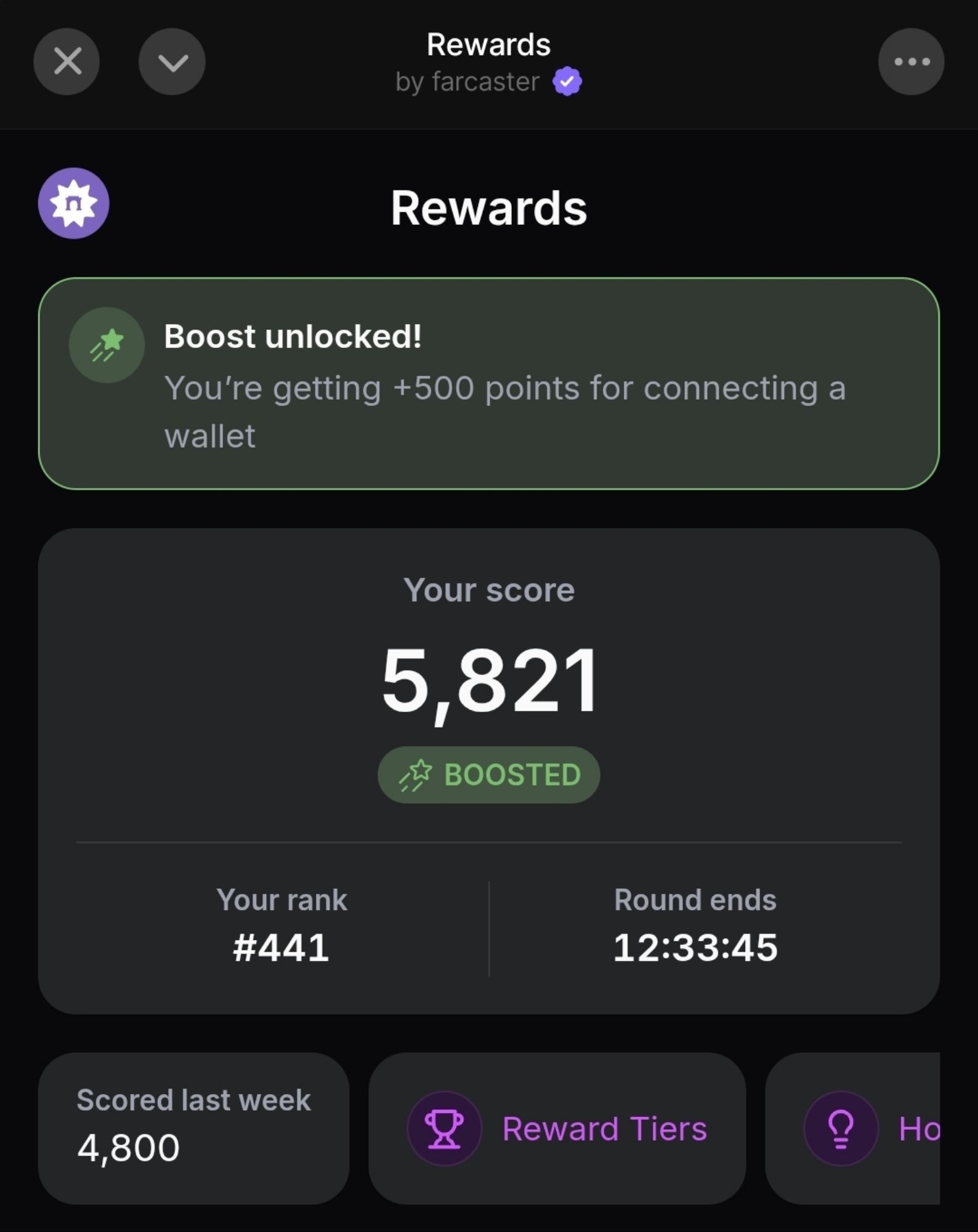View the Scored last week card
978x1232 pixels.
(x=193, y=1129)
